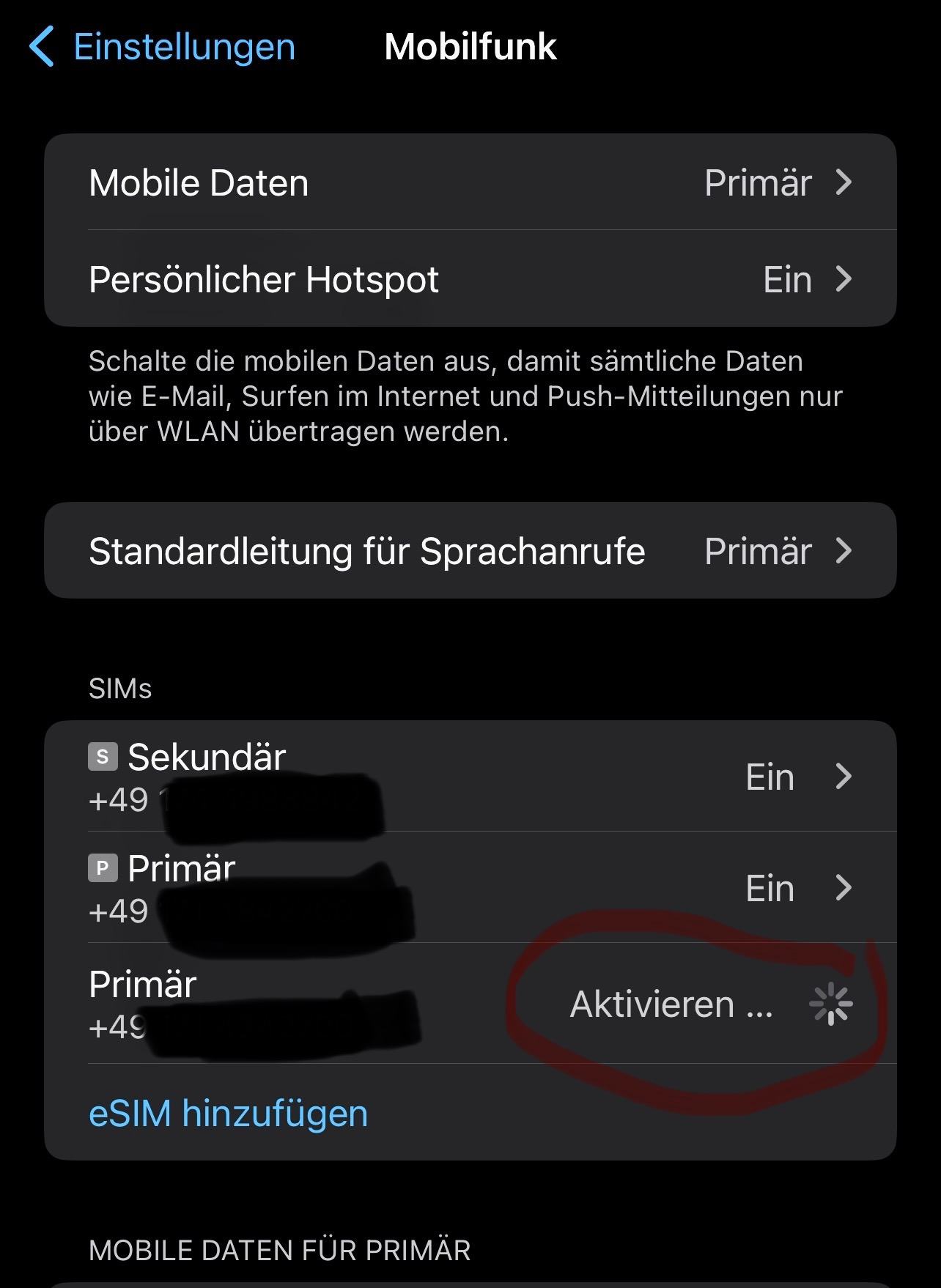The width and height of the screenshot is (941, 1288).
Task: Open the Sekundär SIM settings
Action: pyautogui.click(x=471, y=777)
